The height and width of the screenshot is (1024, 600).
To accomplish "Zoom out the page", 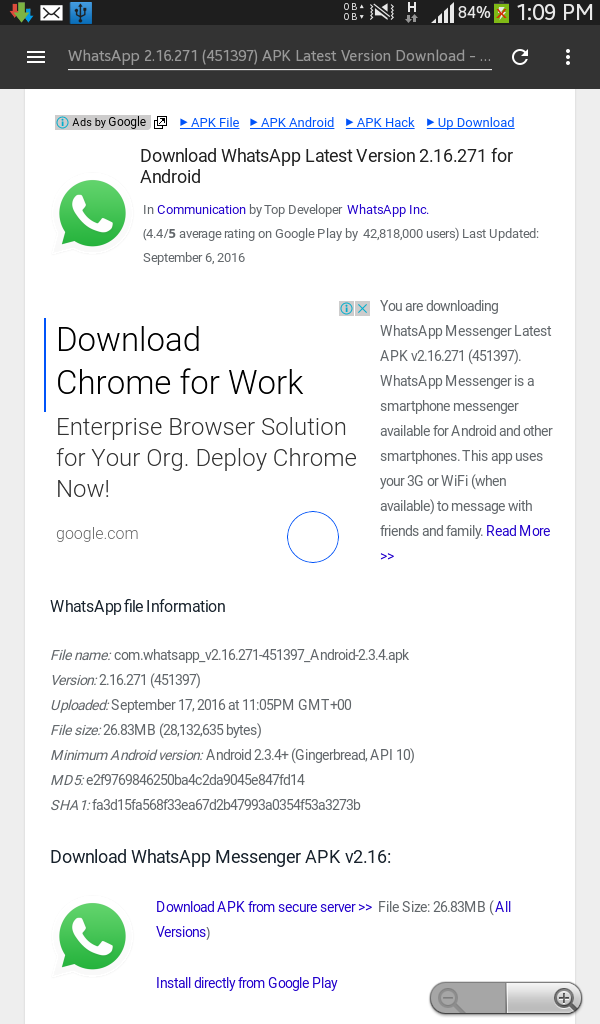I will pos(452,998).
